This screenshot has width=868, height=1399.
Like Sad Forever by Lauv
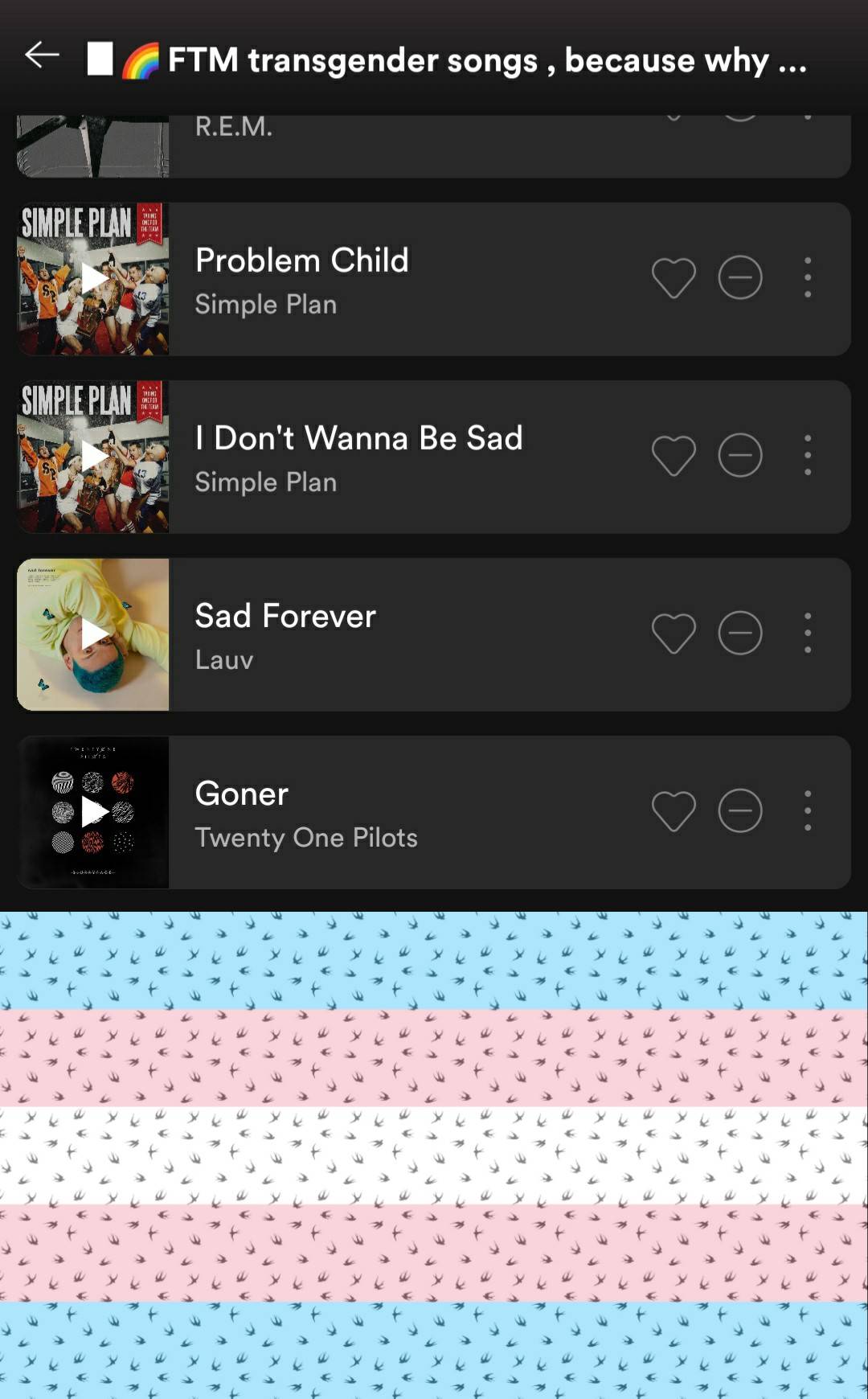673,634
